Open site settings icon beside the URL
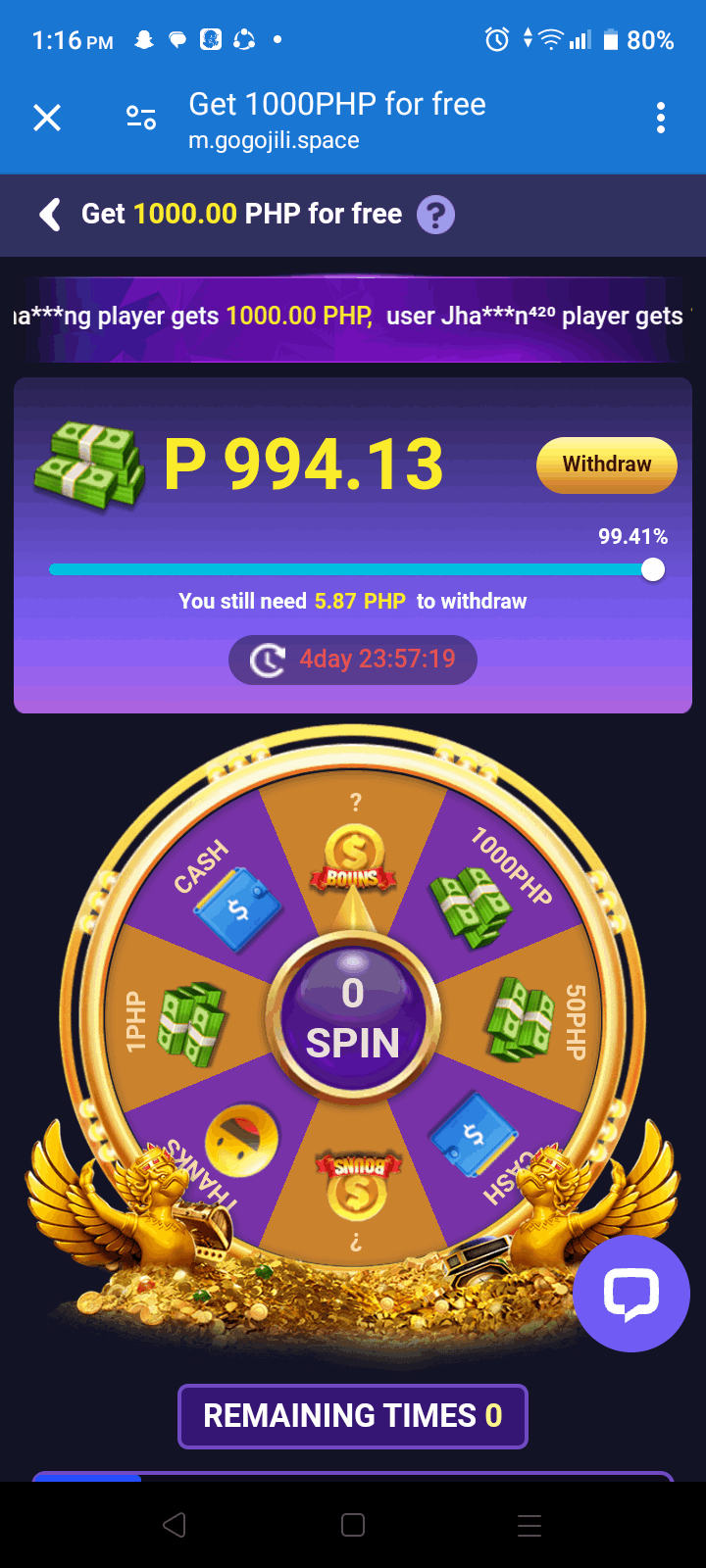 point(141,118)
